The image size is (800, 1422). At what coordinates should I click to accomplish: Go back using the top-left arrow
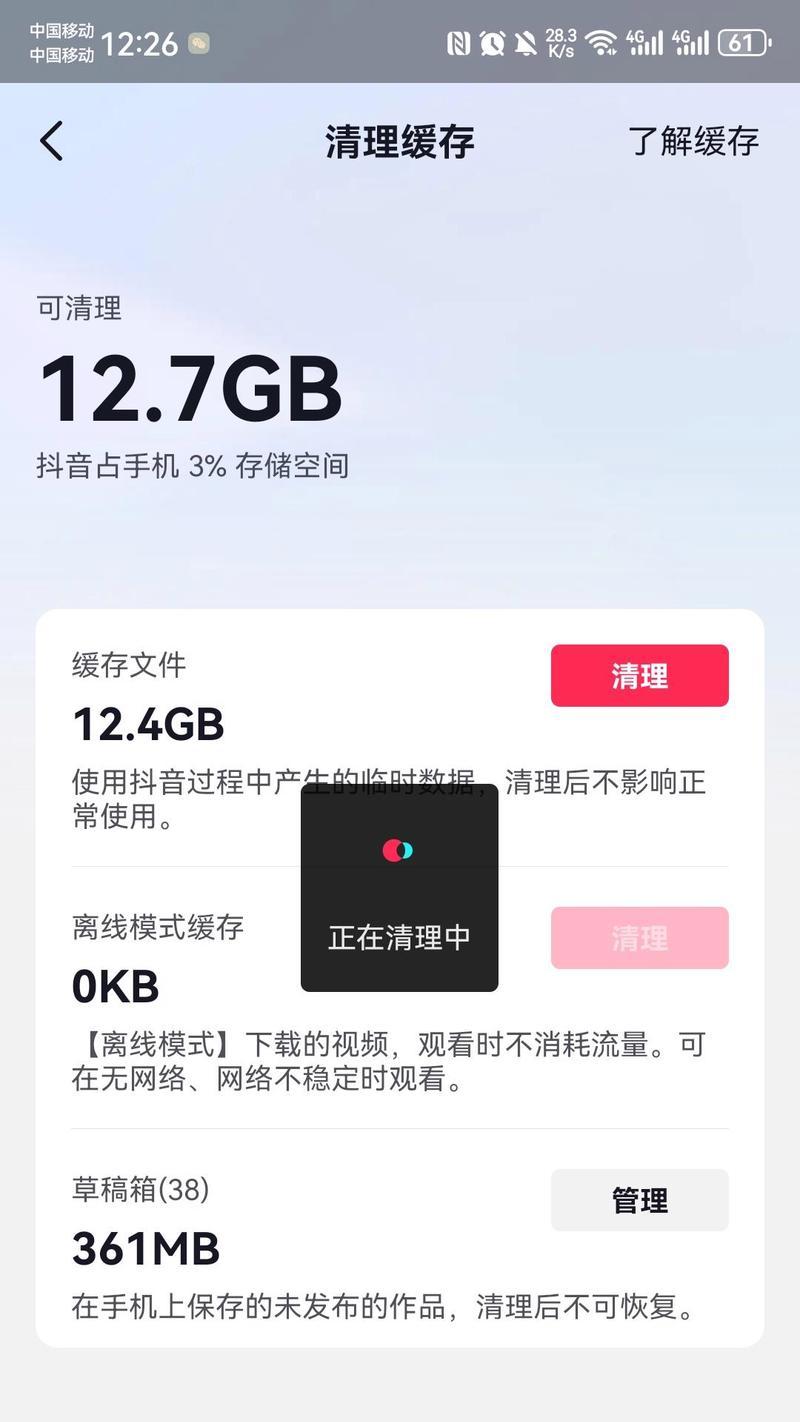click(52, 141)
